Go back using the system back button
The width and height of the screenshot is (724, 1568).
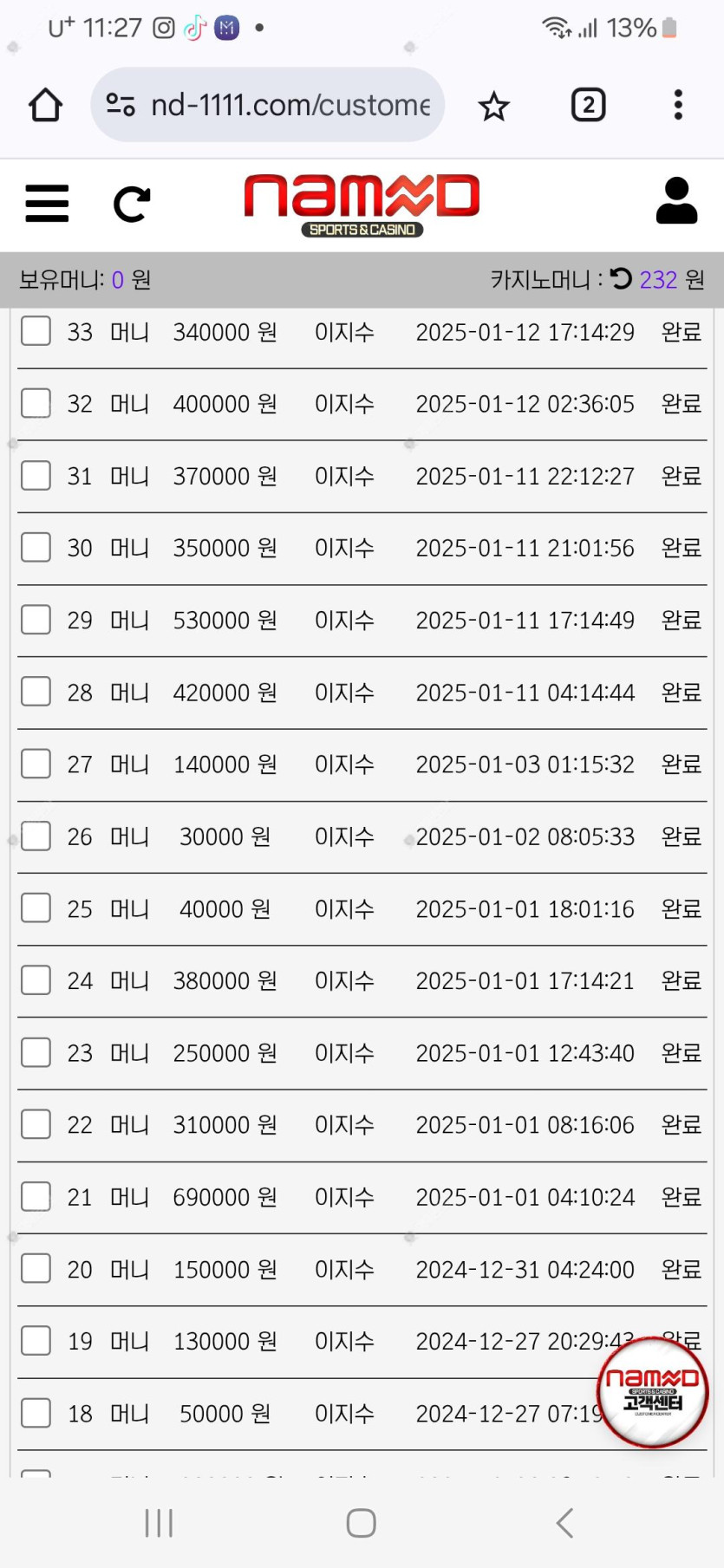coord(564,1522)
